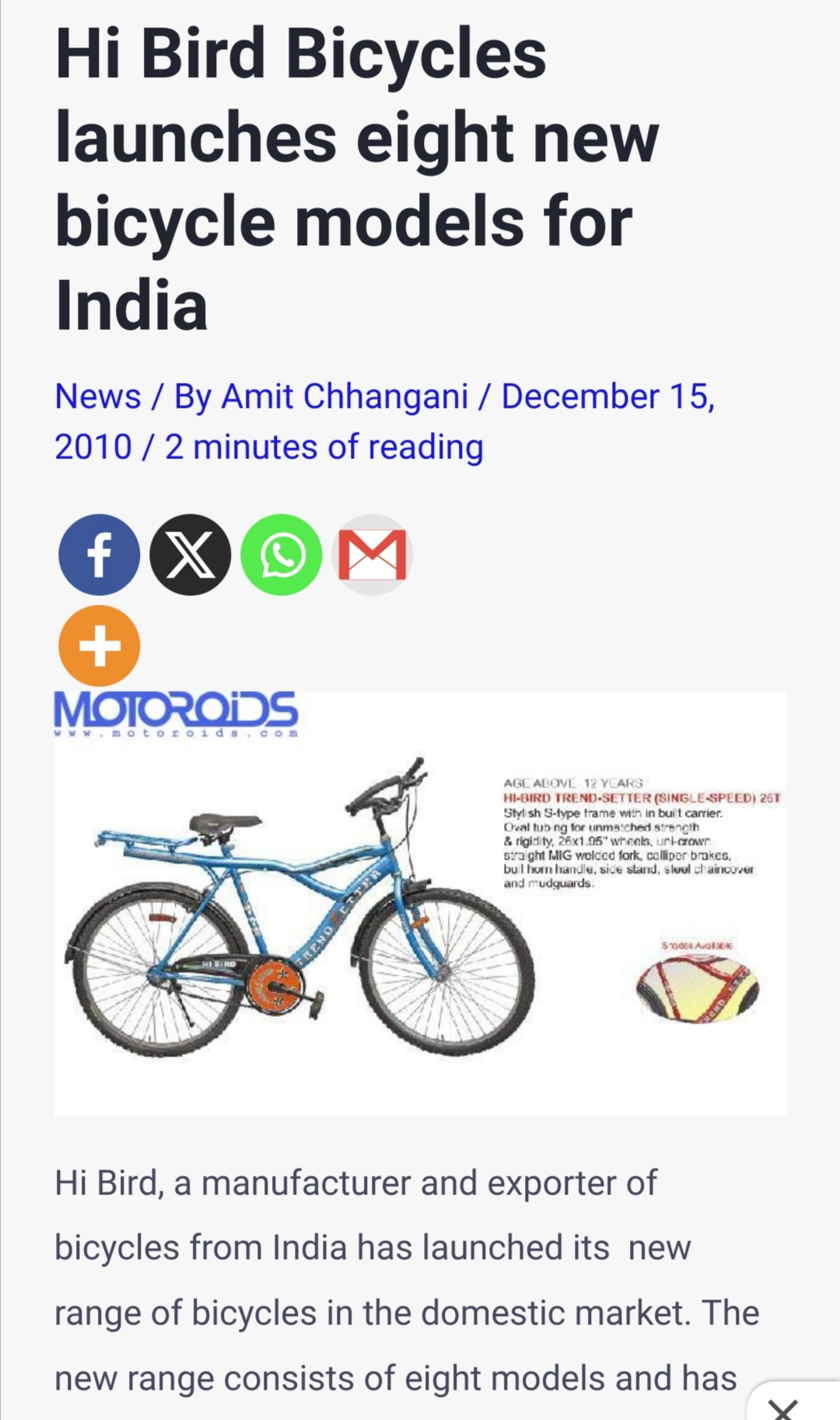Share the article on Facebook
The height and width of the screenshot is (1420, 840).
(99, 555)
